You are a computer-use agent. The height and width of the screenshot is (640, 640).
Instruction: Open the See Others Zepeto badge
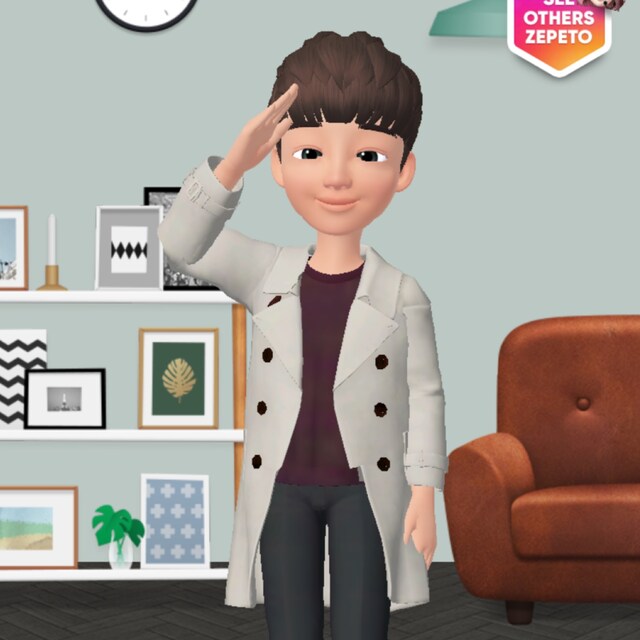click(x=565, y=28)
